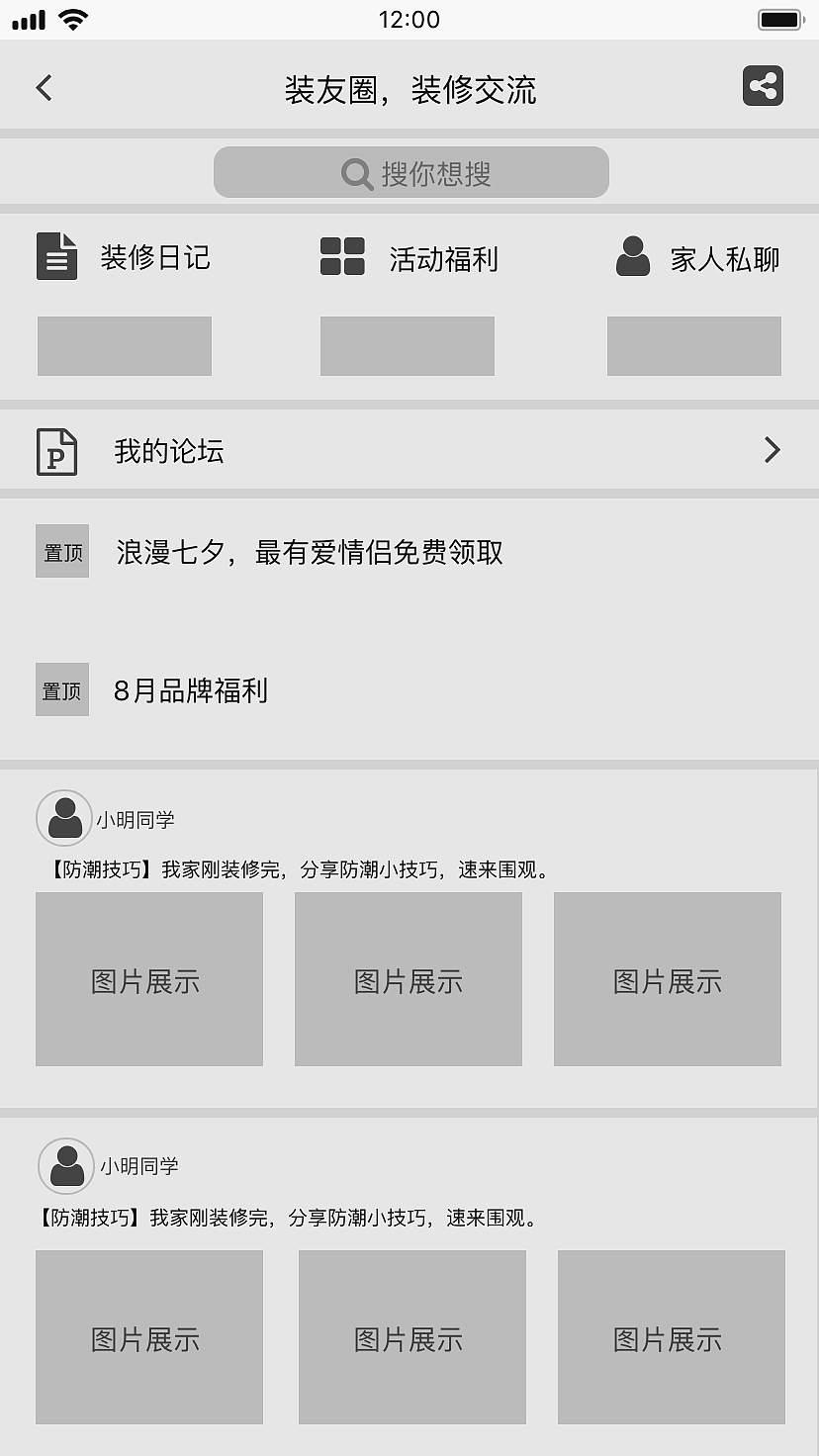This screenshot has width=819, height=1456.
Task: Open the share icon in the top bar
Action: (763, 87)
